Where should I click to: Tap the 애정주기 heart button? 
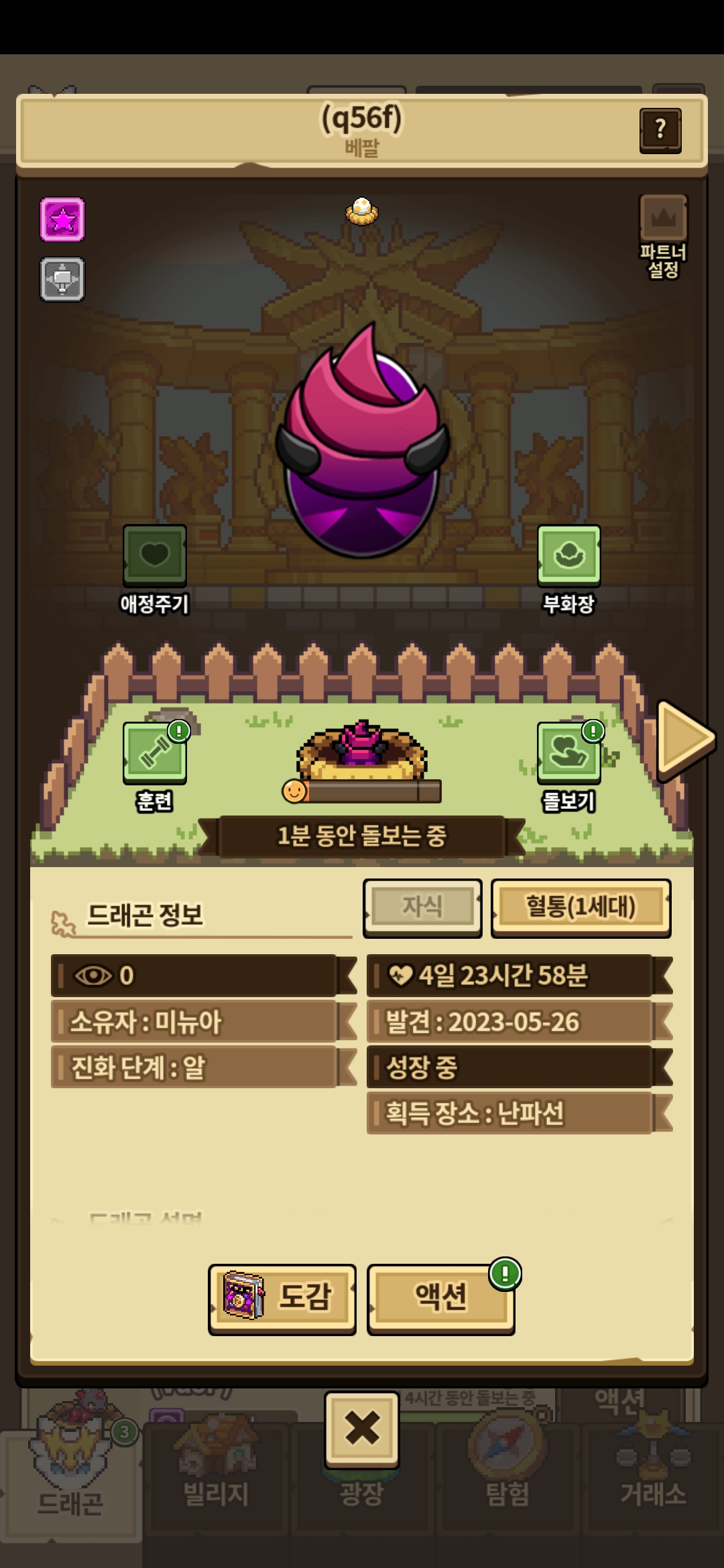pos(155,570)
